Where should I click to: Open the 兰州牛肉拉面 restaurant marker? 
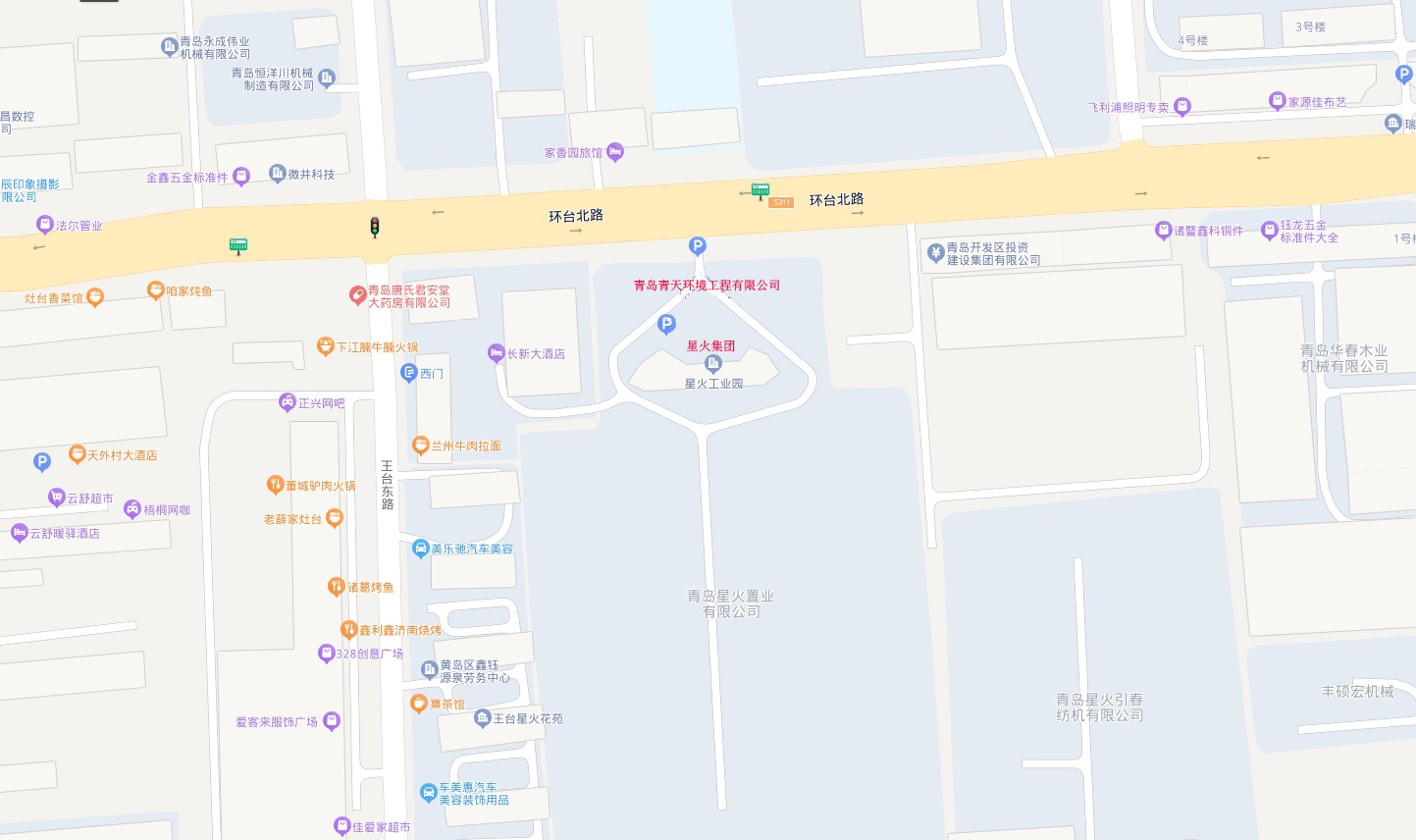421,446
